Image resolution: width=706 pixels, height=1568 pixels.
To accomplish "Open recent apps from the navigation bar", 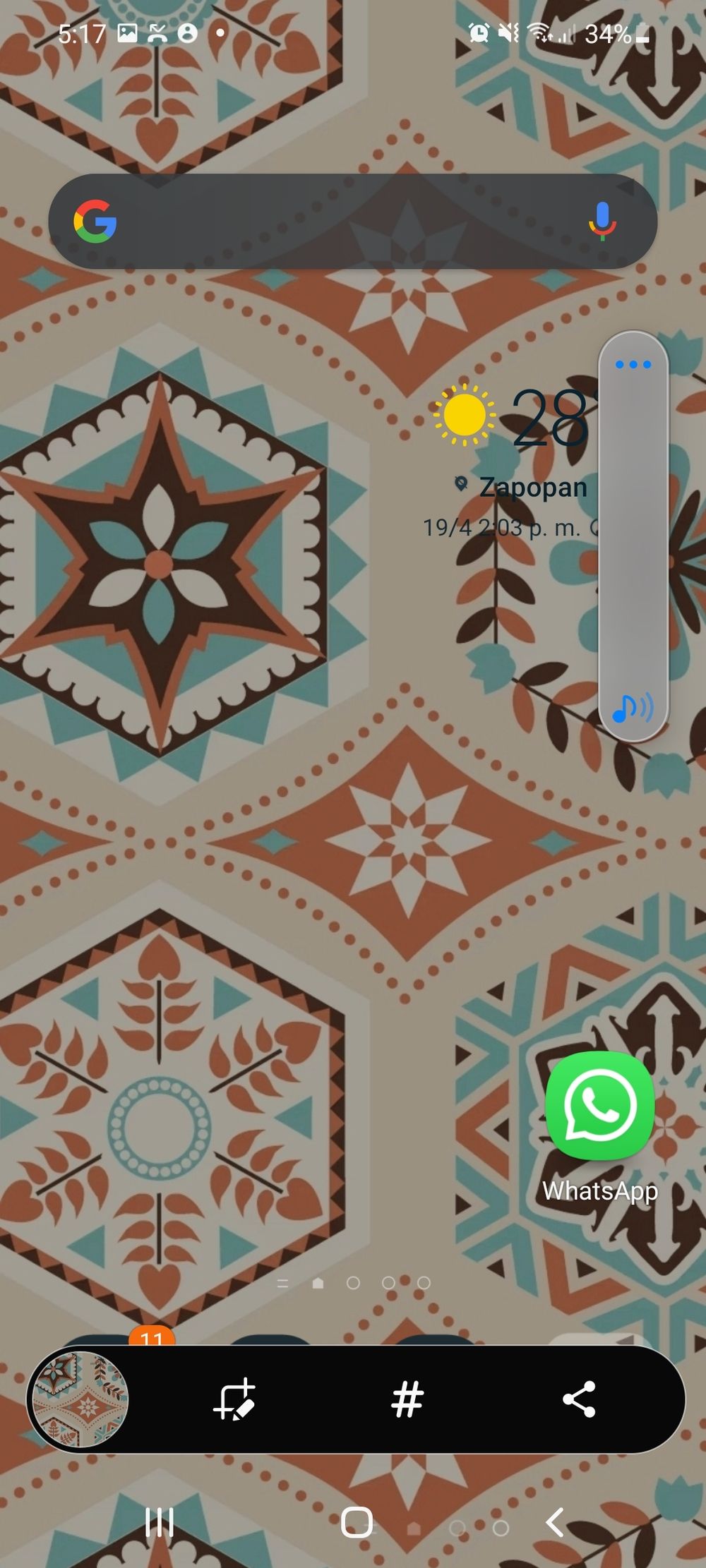I will (x=160, y=1522).
